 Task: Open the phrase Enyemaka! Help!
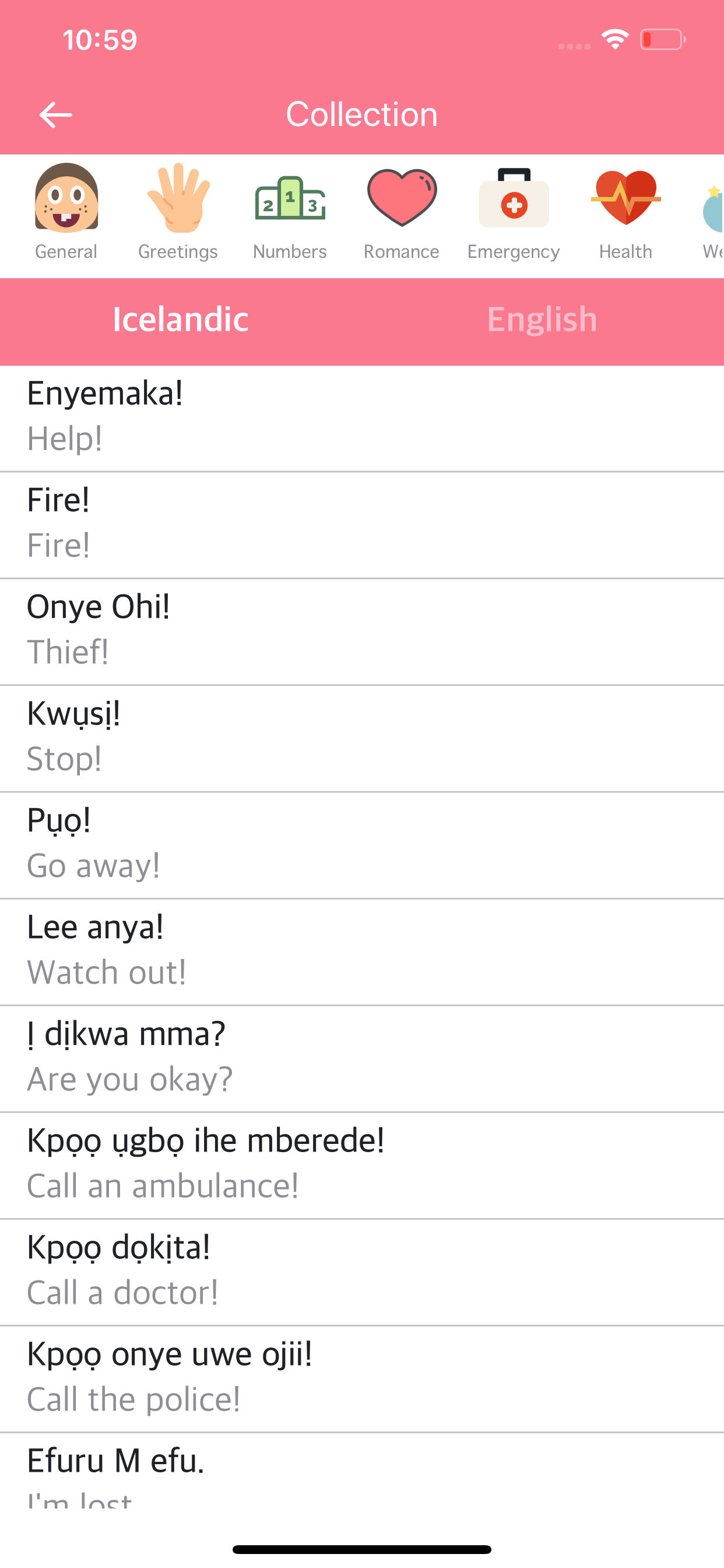[362, 419]
